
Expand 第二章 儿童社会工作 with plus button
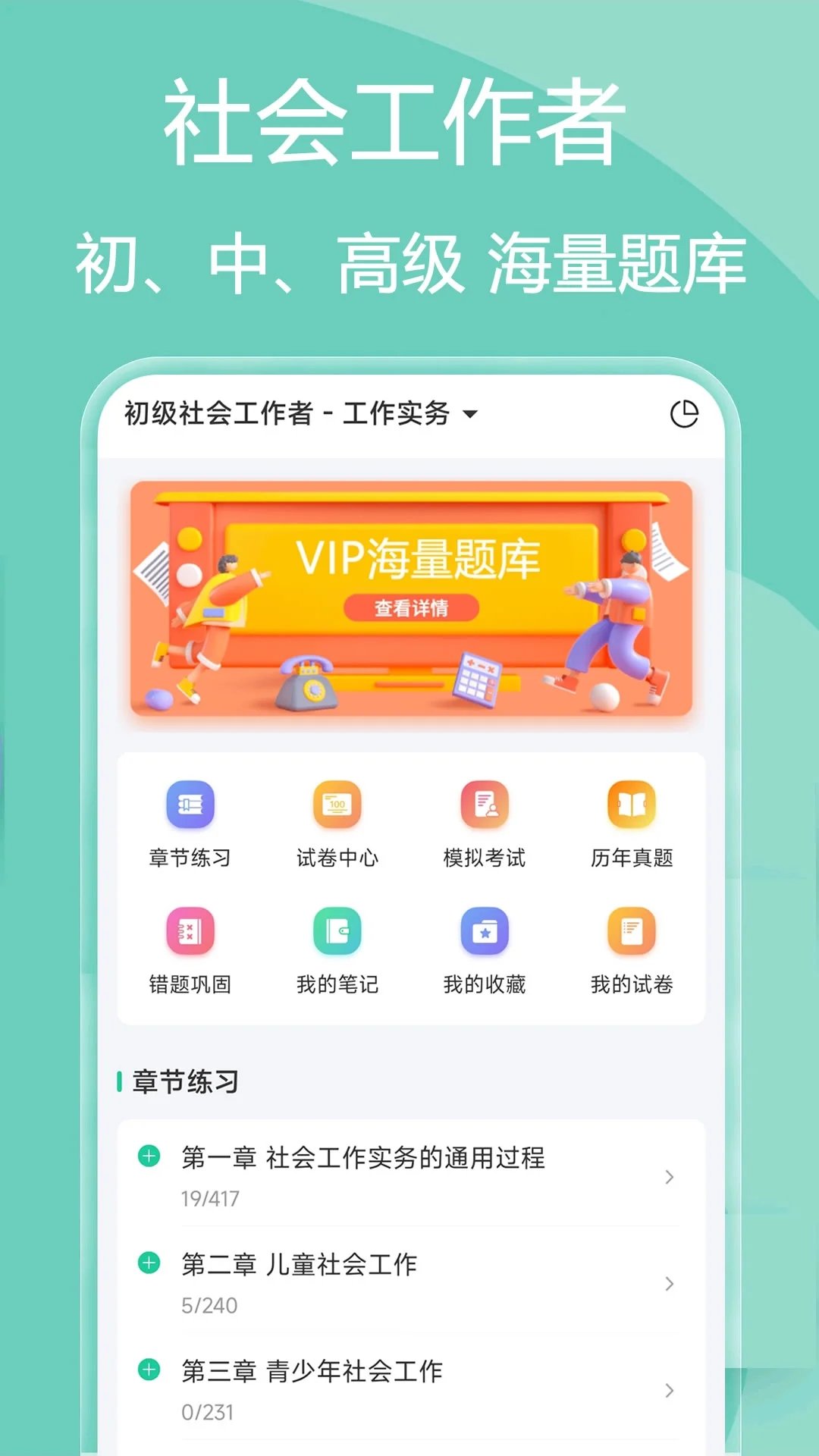149,1262
